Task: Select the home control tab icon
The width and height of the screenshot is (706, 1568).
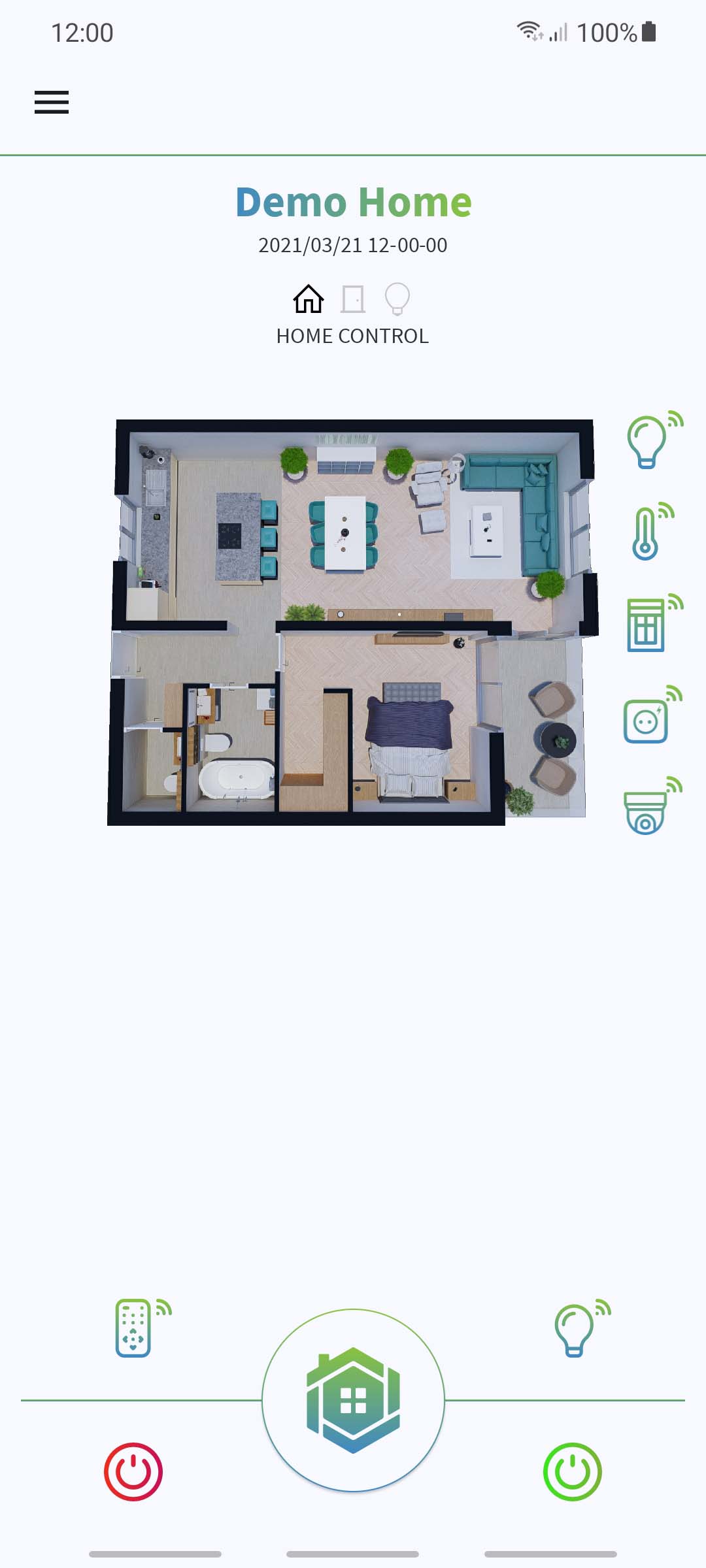Action: (x=308, y=299)
